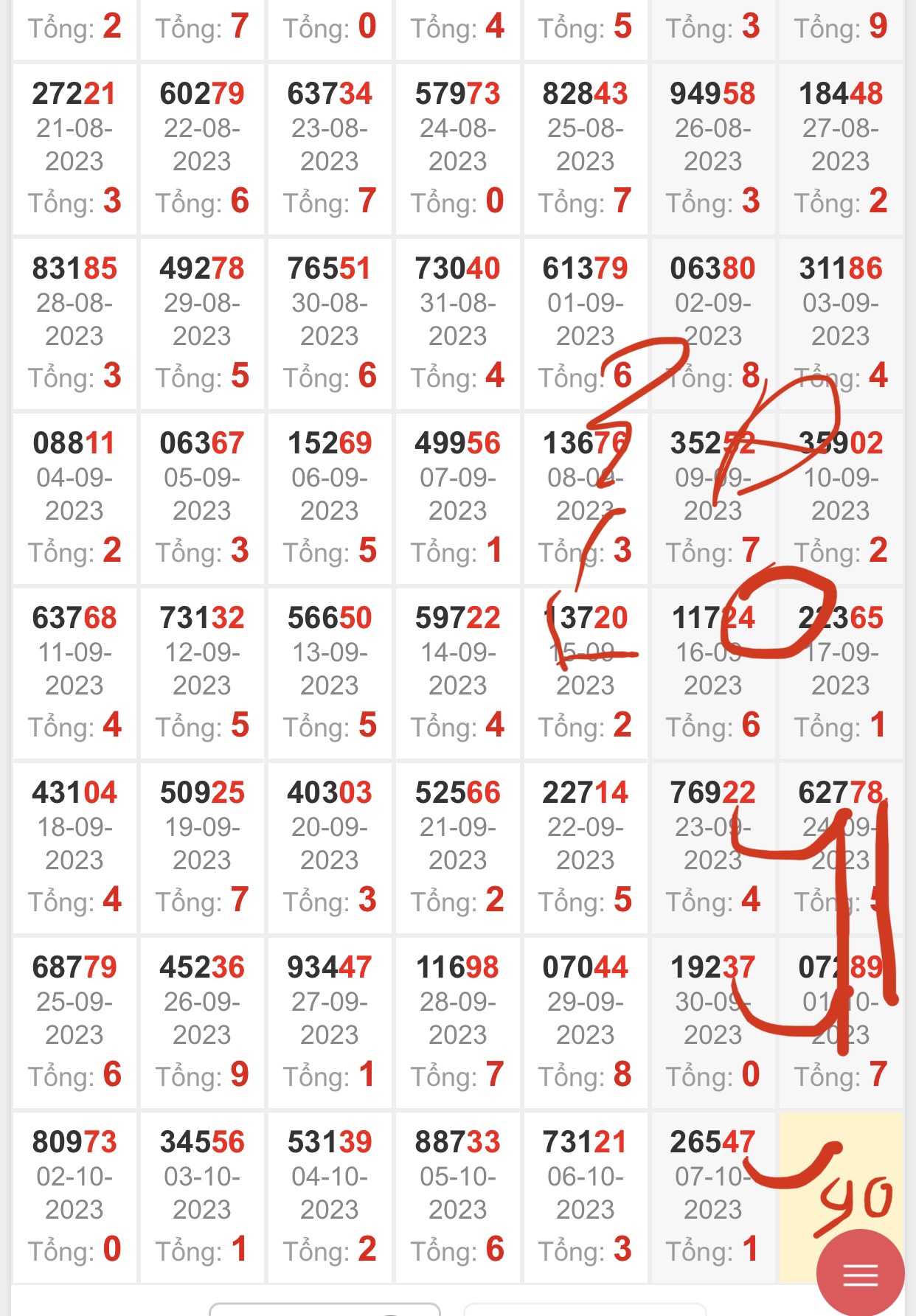Click the Tổng: 9 header cell
The width and height of the screenshot is (916, 1316).
pyautogui.click(x=841, y=29)
